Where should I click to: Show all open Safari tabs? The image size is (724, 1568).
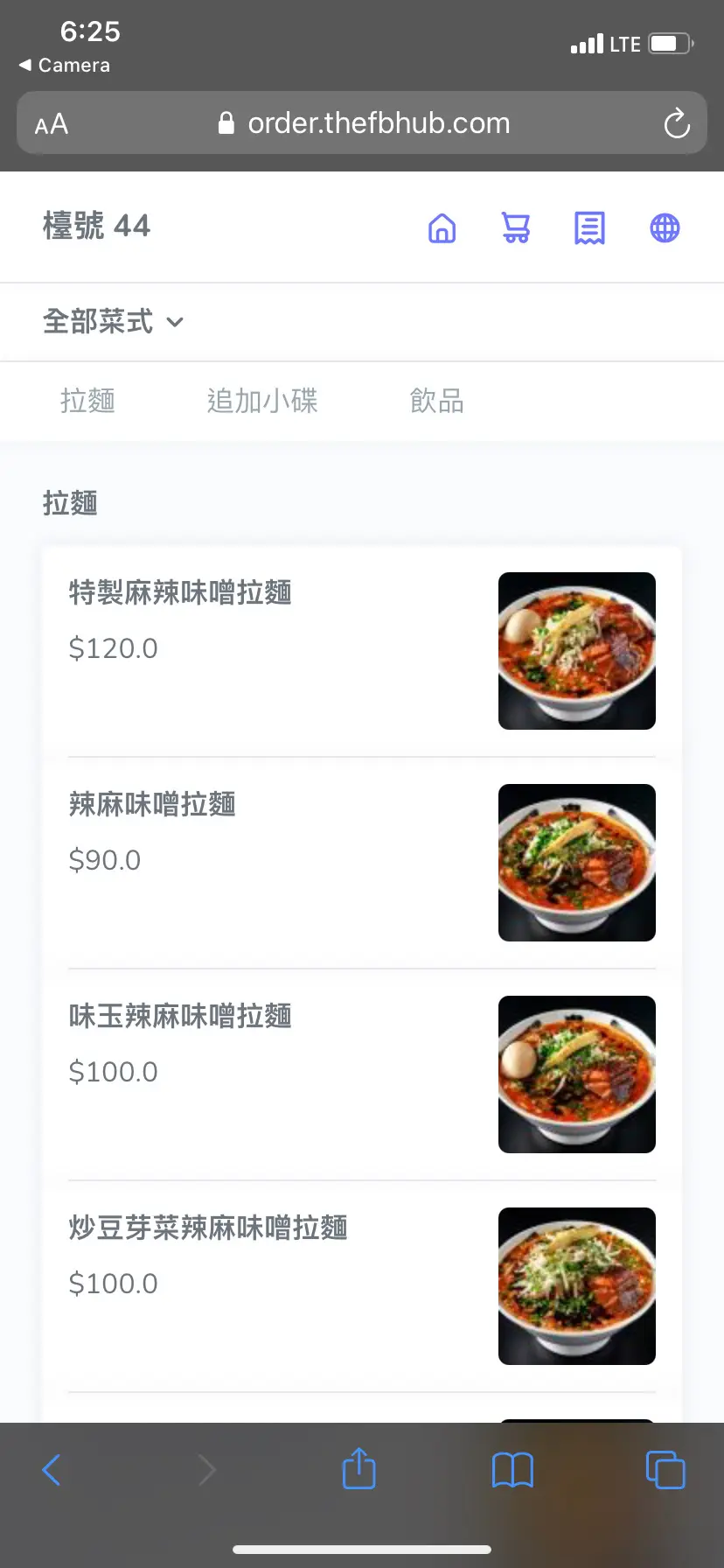[x=665, y=1470]
